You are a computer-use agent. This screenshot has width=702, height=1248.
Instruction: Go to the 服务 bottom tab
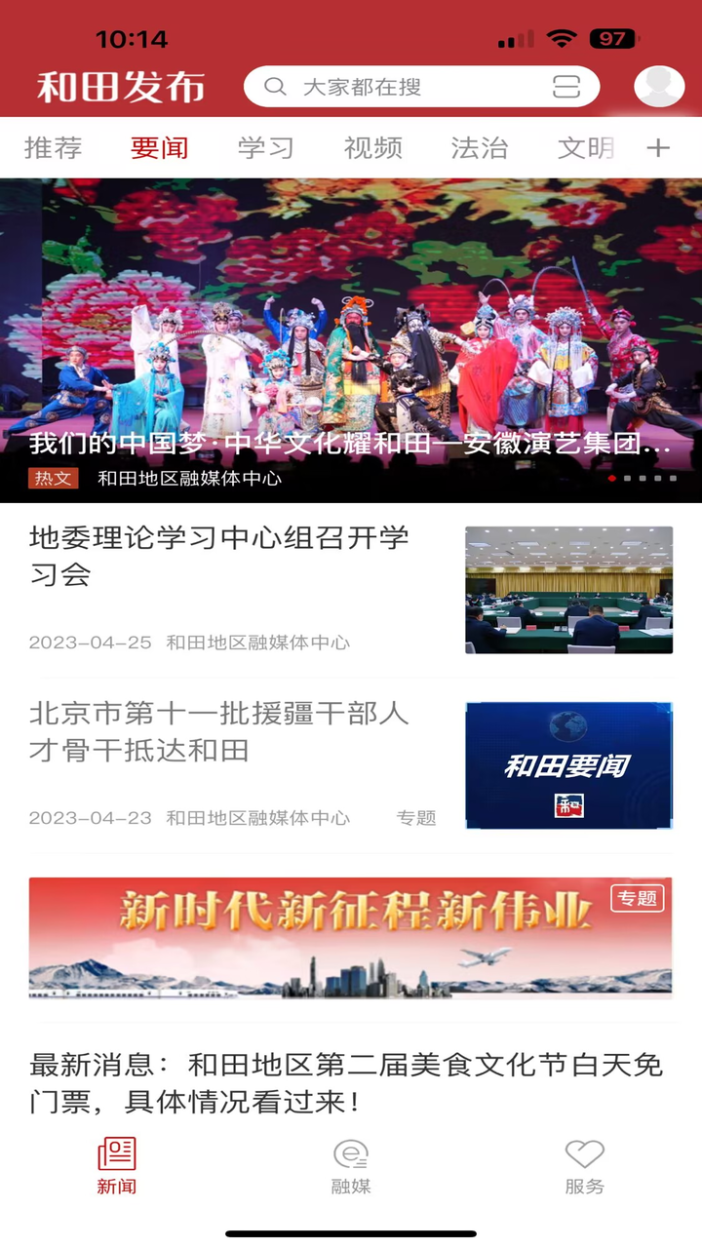coord(585,1167)
